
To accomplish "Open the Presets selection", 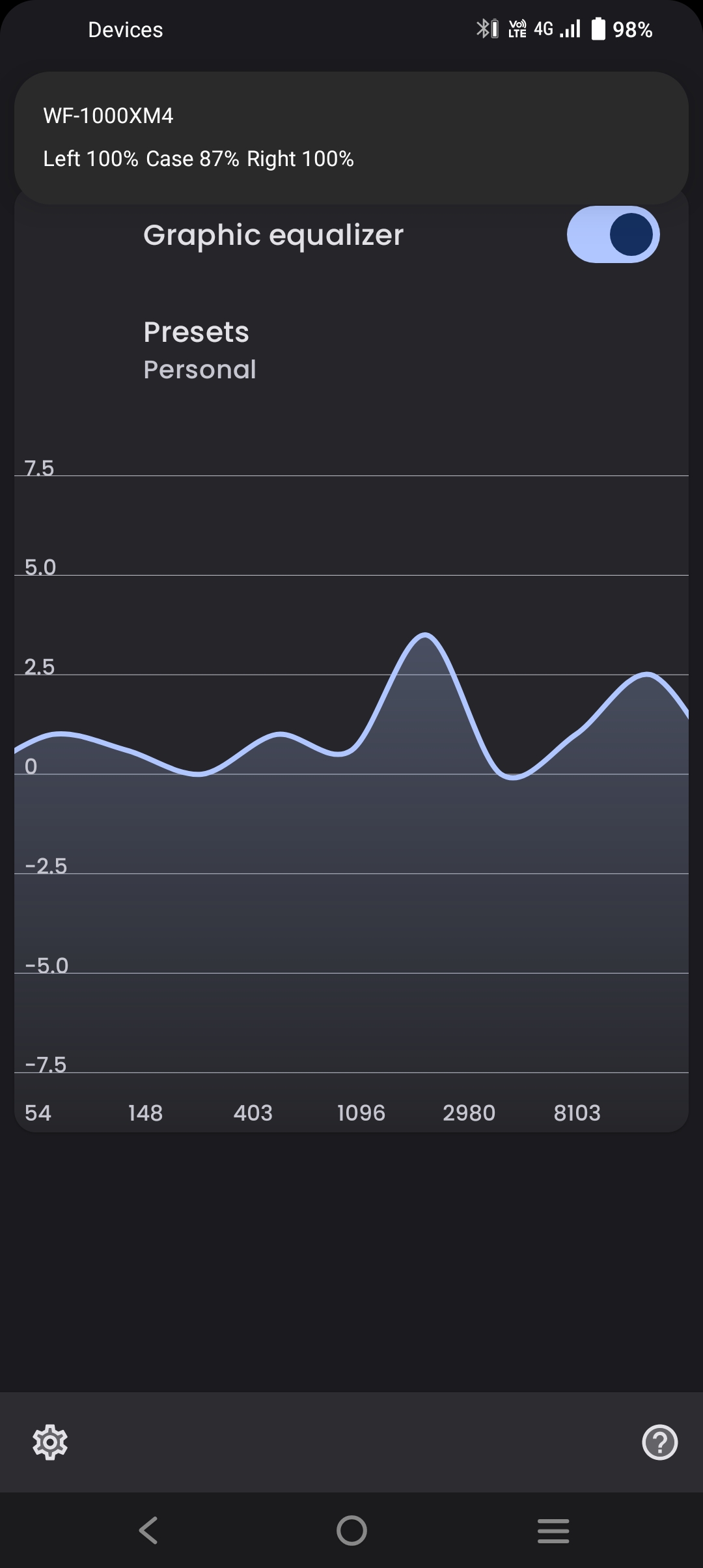I will (x=351, y=350).
